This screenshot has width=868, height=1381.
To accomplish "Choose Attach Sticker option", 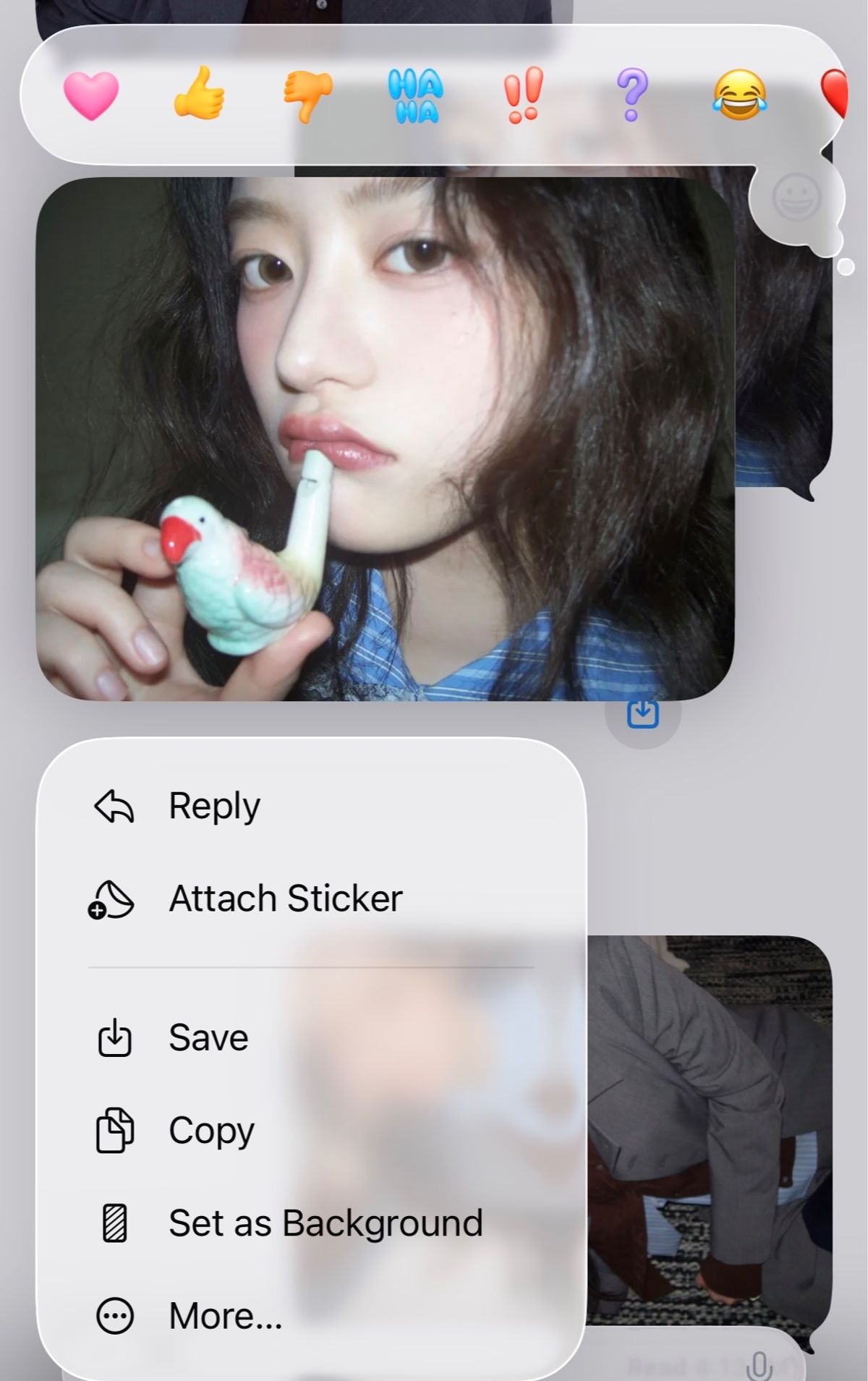I will point(285,898).
